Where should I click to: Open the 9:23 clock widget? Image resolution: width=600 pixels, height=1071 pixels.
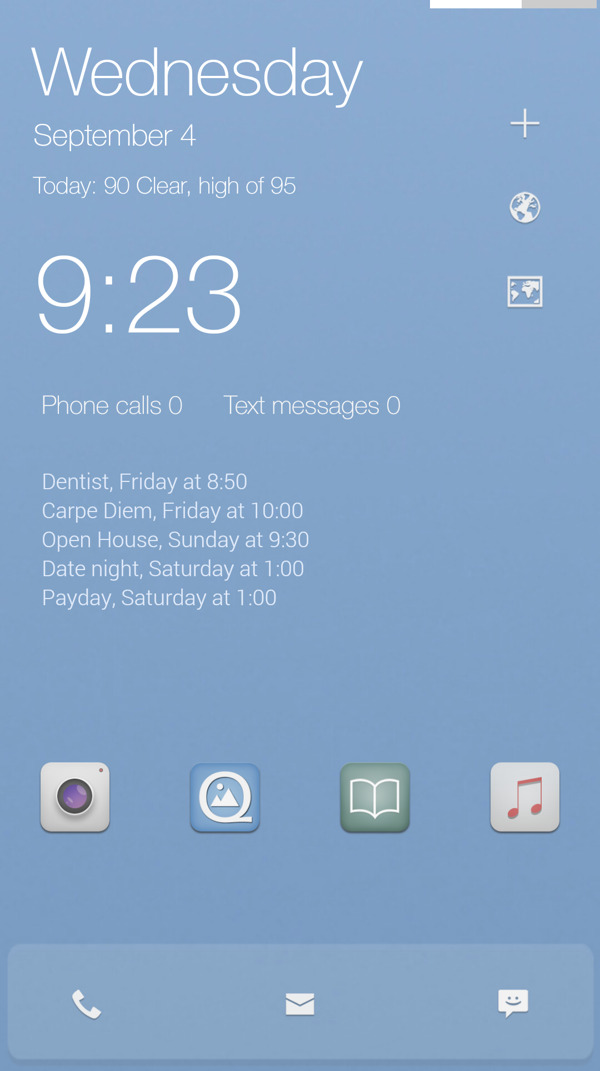point(139,295)
